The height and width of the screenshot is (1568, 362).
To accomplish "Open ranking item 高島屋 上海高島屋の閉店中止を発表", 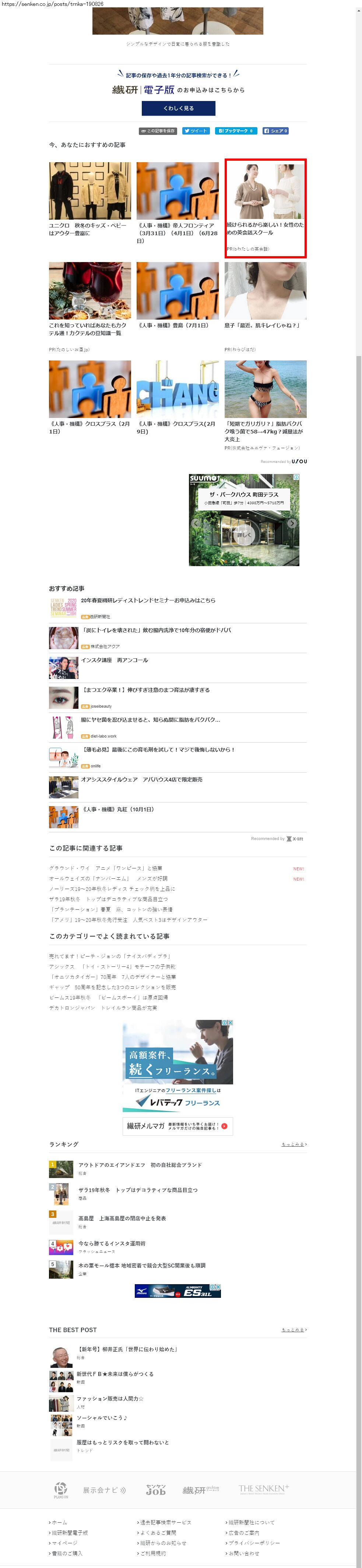I will coord(122,1219).
